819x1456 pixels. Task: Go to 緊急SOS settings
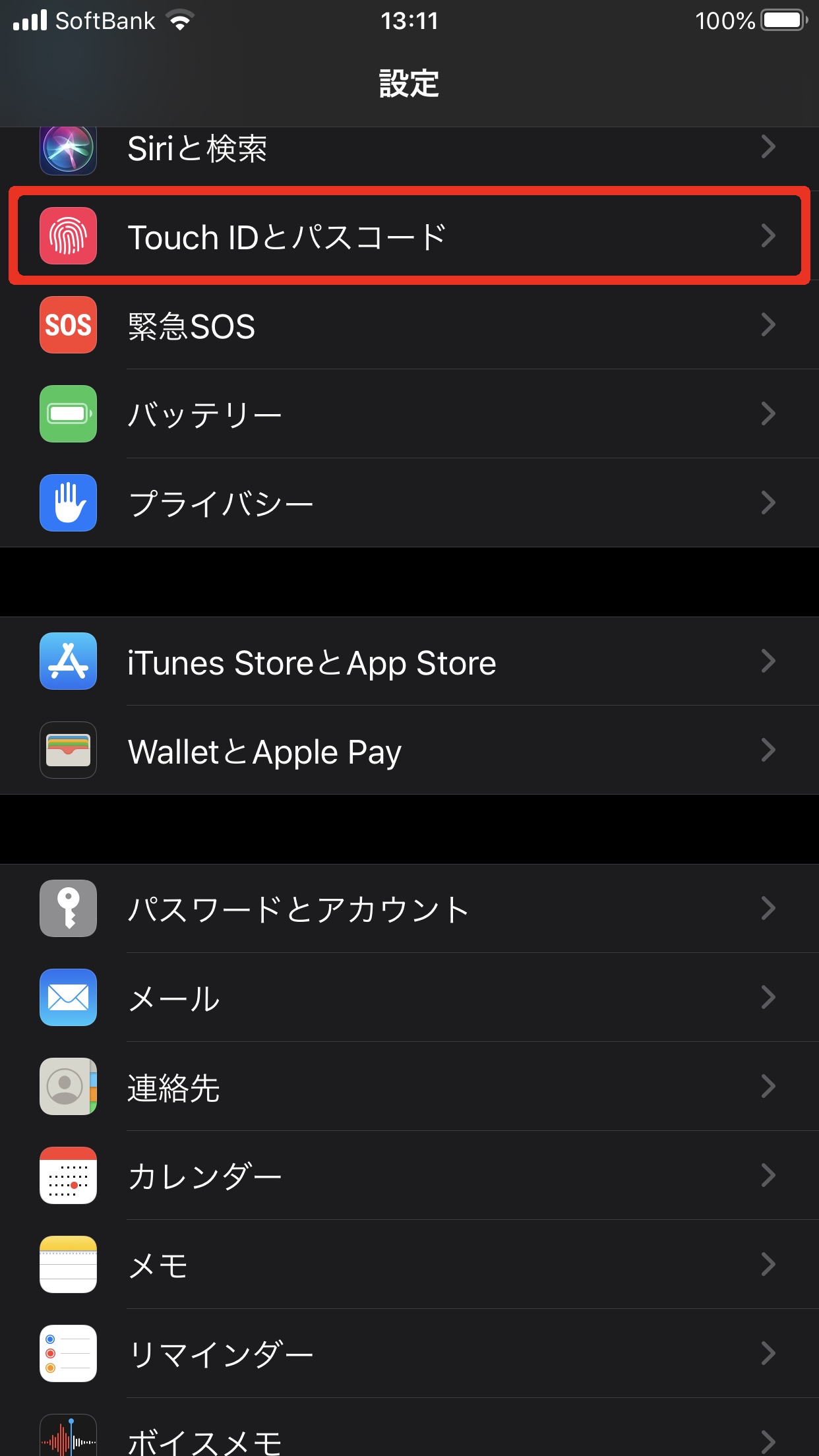[x=409, y=326]
